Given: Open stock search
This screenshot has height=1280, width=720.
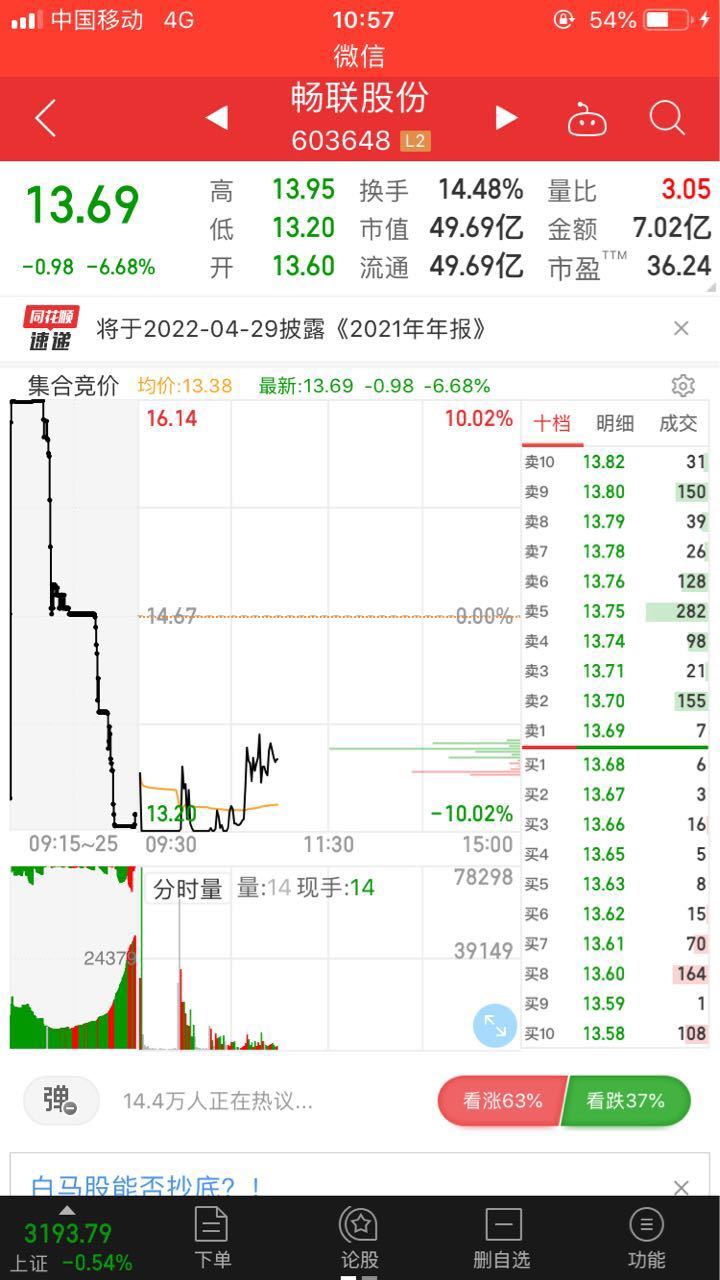Looking at the screenshot, I should [x=666, y=119].
